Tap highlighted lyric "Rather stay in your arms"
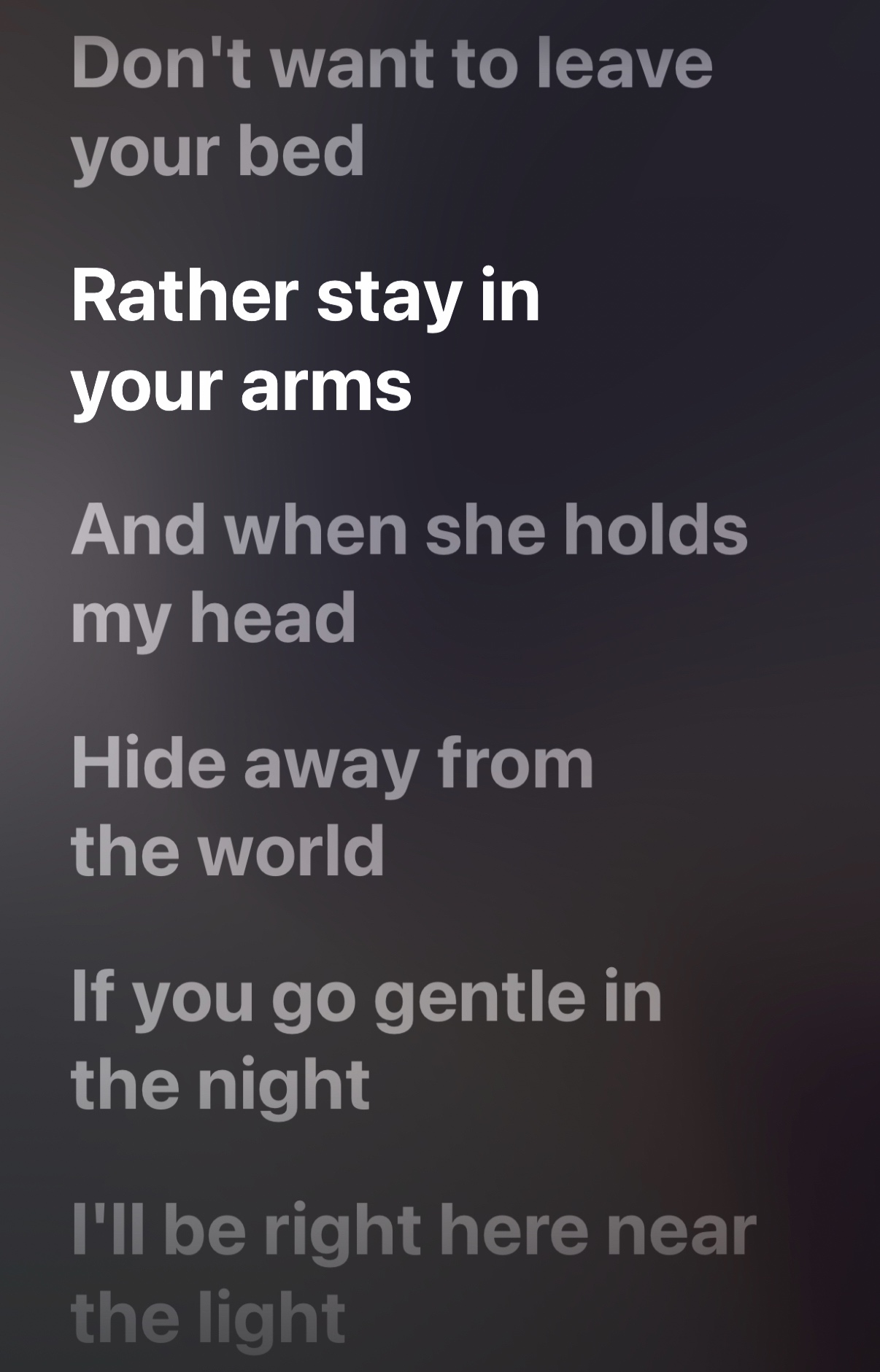The width and height of the screenshot is (880, 1372). point(305,339)
